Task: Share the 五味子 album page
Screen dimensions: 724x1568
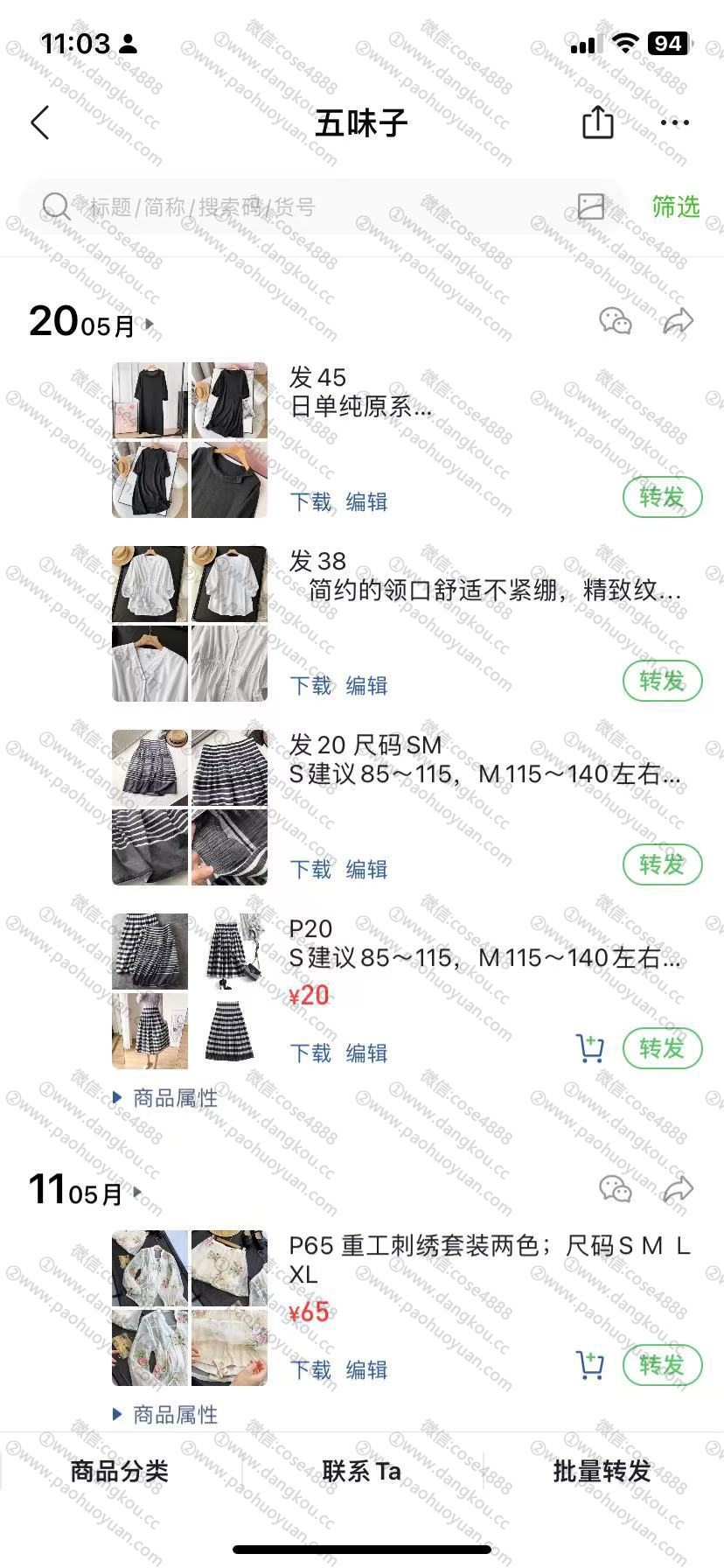Action: (x=597, y=122)
